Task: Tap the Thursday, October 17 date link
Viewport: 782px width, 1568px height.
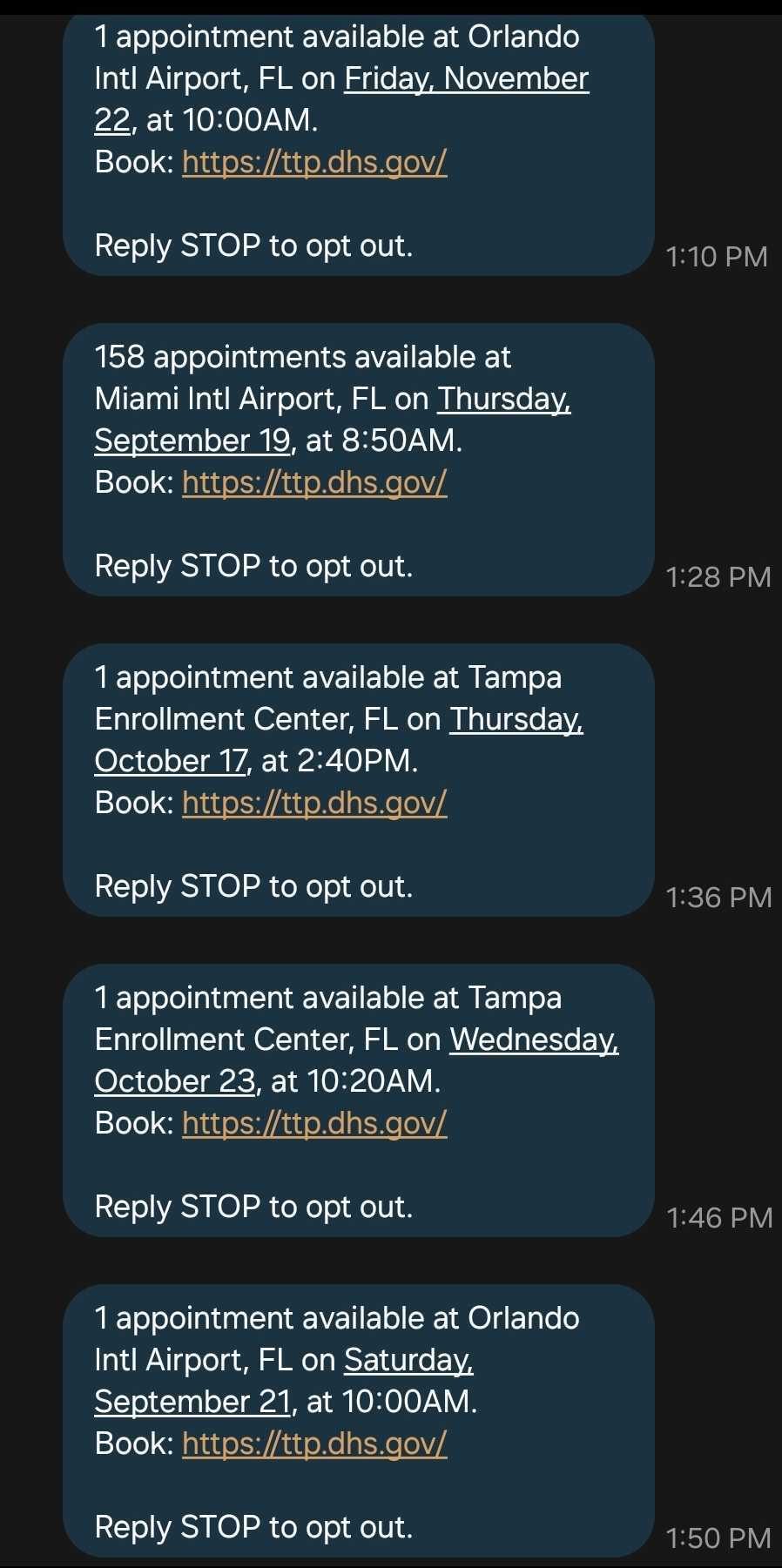Action: [x=516, y=719]
